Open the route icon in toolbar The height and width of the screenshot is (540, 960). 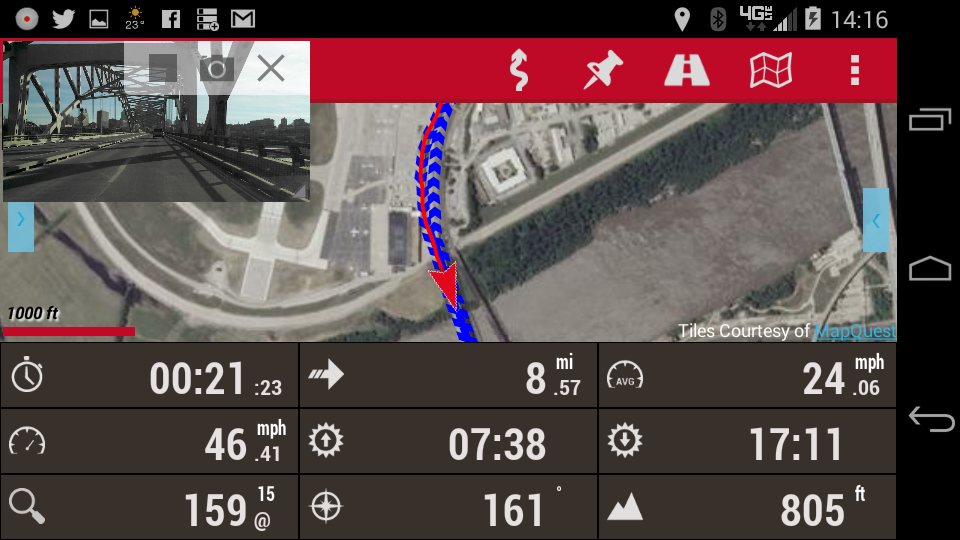518,70
